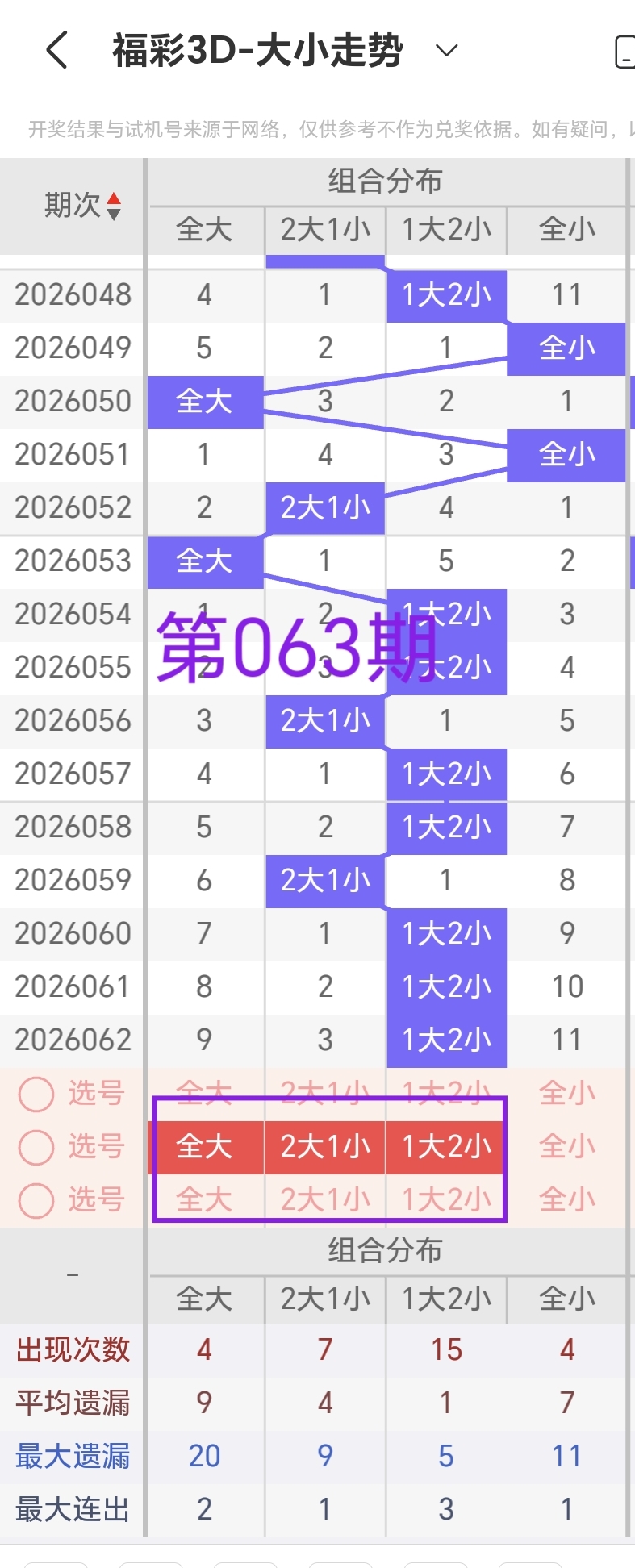Viewport: 635px width, 1568px height.
Task: Click 全大 column header
Action: coord(204,230)
